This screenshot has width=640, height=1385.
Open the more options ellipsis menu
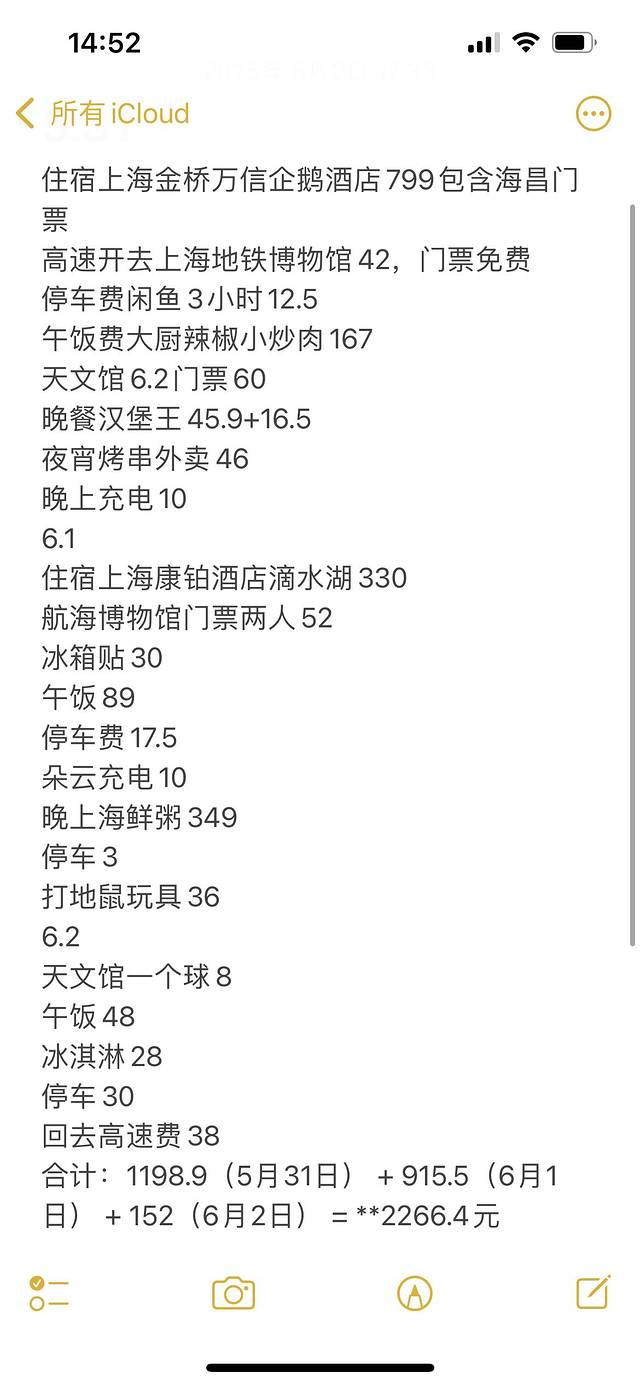pyautogui.click(x=593, y=114)
